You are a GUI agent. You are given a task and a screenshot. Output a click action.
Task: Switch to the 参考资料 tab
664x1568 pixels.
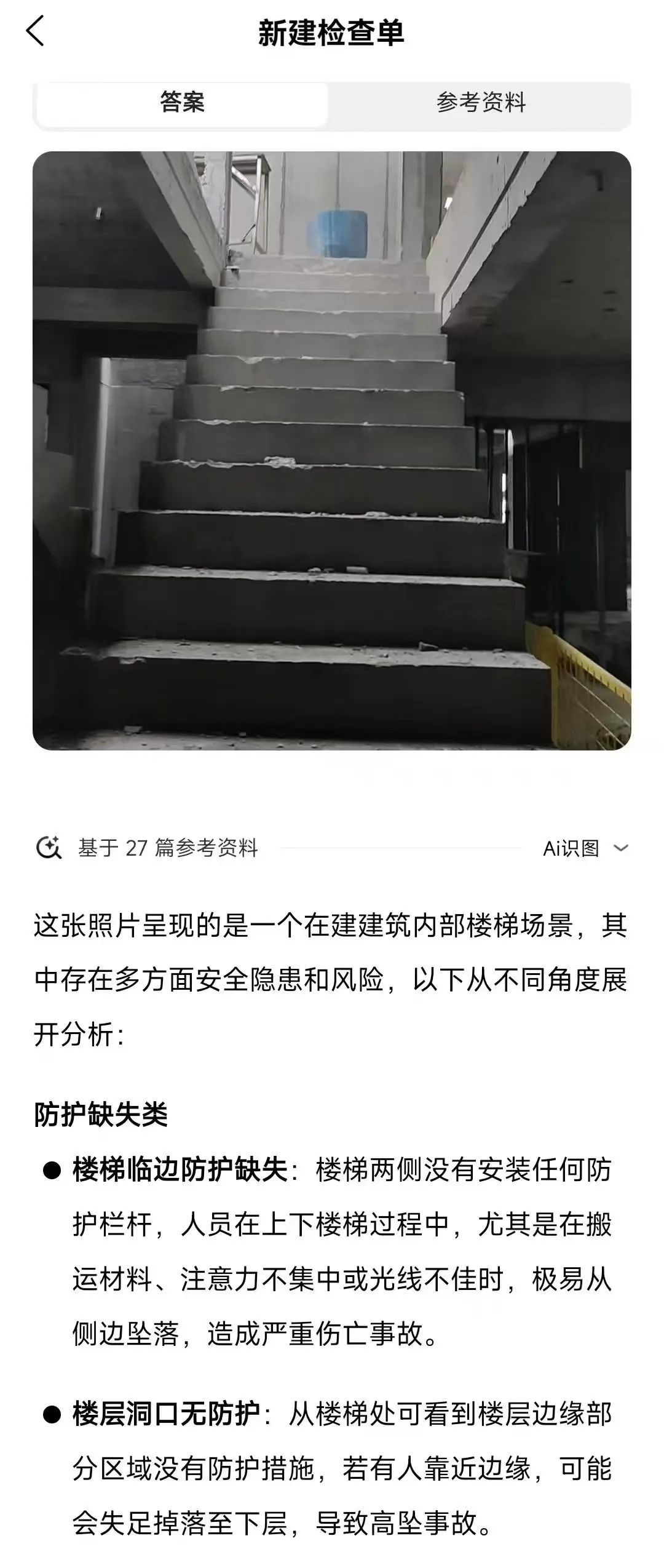[481, 103]
